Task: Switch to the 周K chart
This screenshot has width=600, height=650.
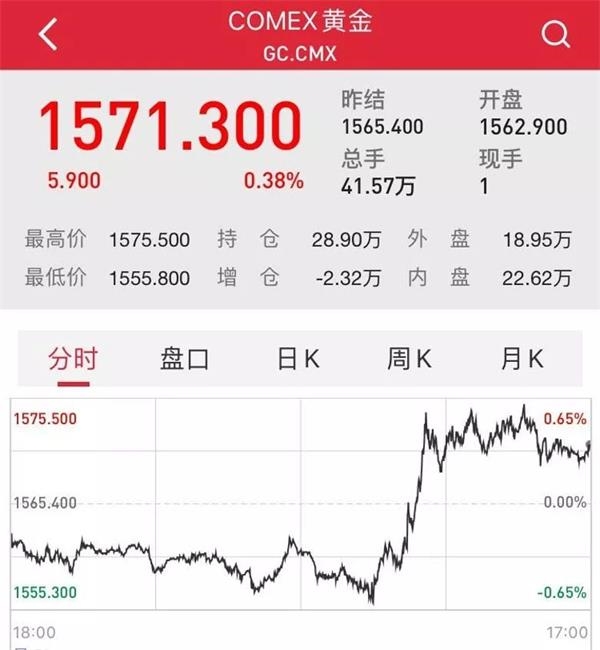Action: pyautogui.click(x=410, y=359)
